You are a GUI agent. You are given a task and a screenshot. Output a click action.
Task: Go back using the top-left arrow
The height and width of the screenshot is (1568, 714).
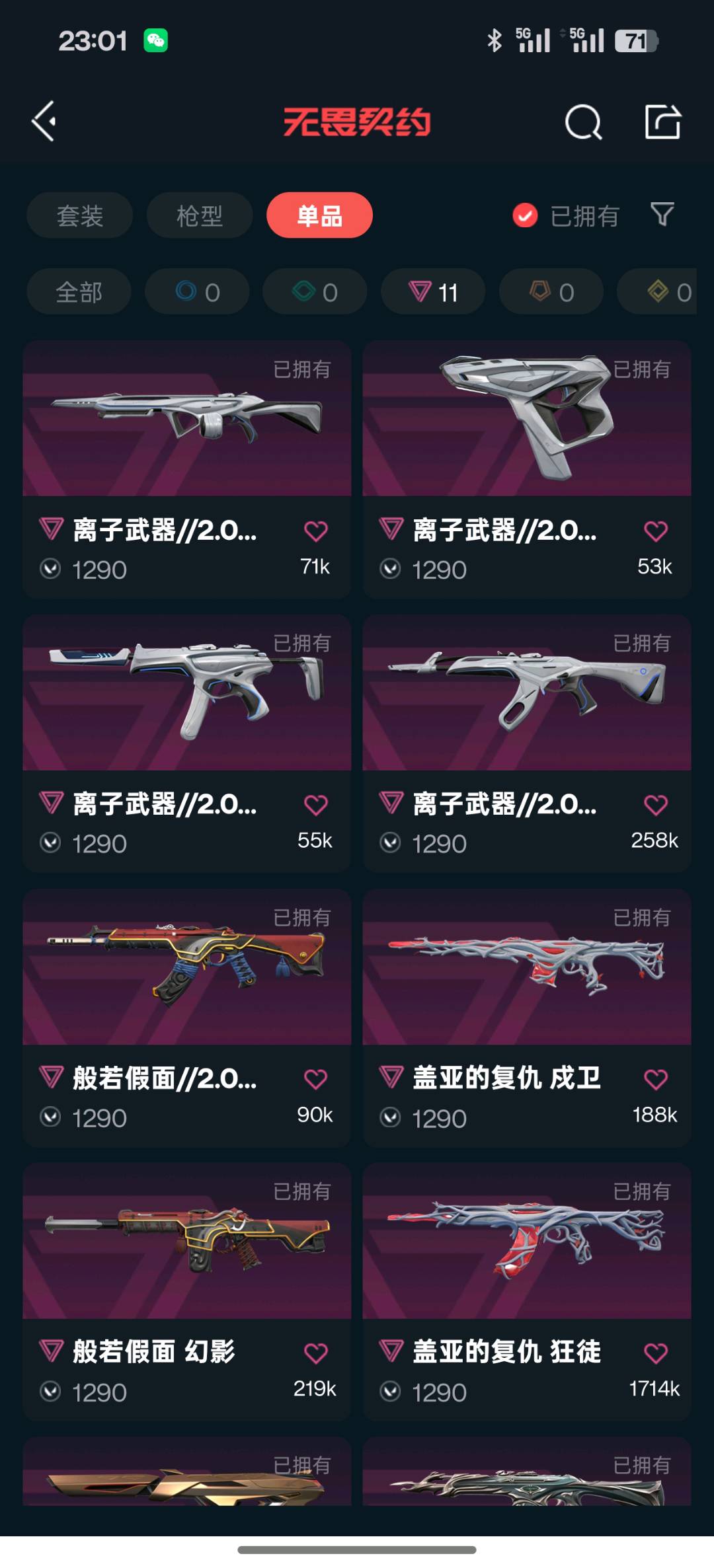44,122
